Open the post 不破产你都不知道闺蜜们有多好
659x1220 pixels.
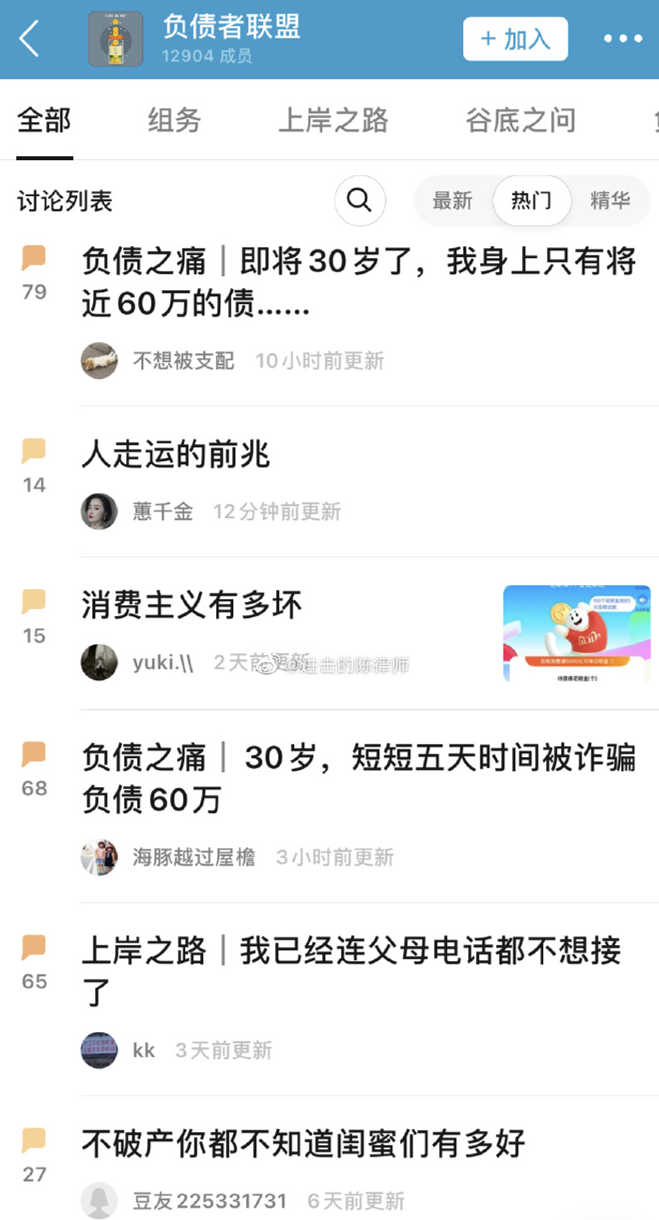click(x=303, y=1142)
